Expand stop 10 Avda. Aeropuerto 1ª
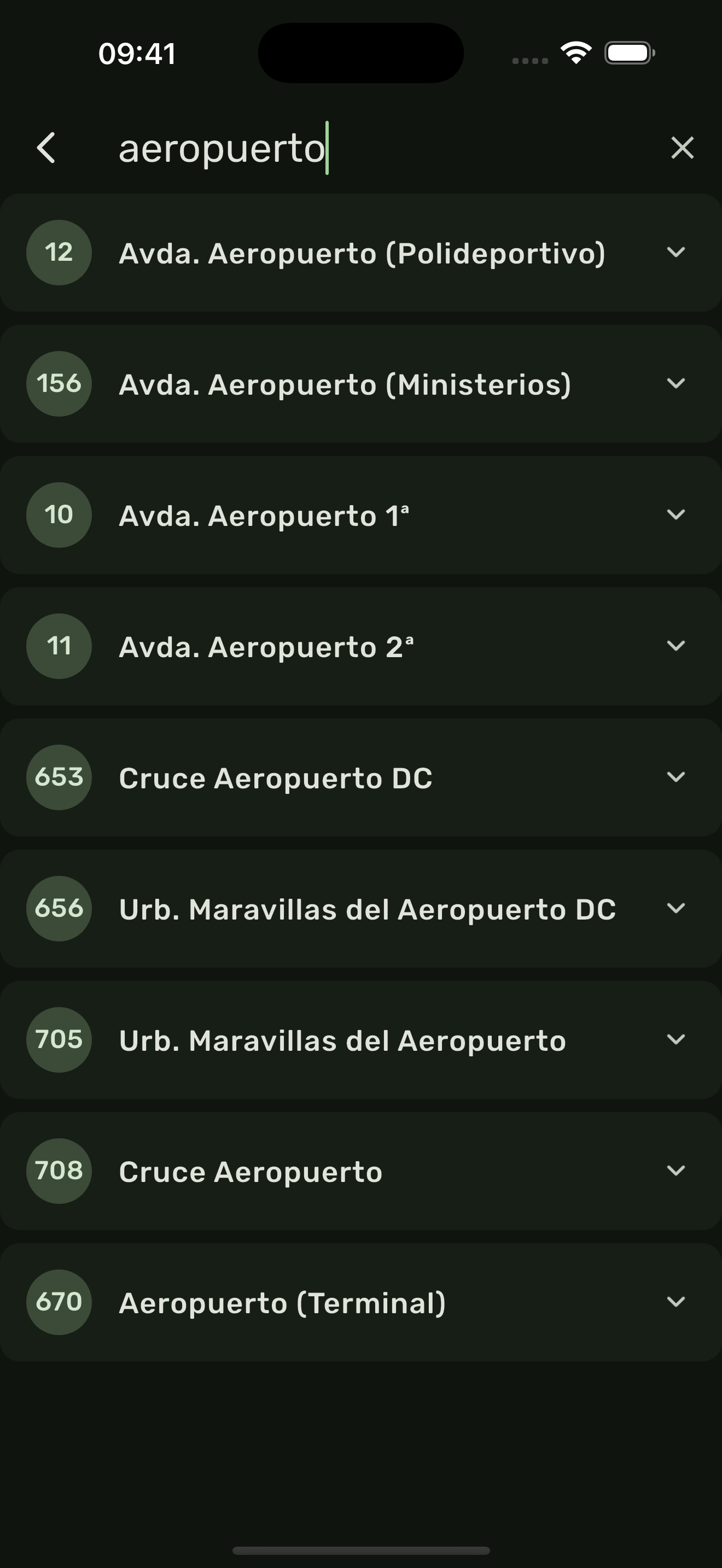Image resolution: width=722 pixels, height=1568 pixels. coord(676,515)
